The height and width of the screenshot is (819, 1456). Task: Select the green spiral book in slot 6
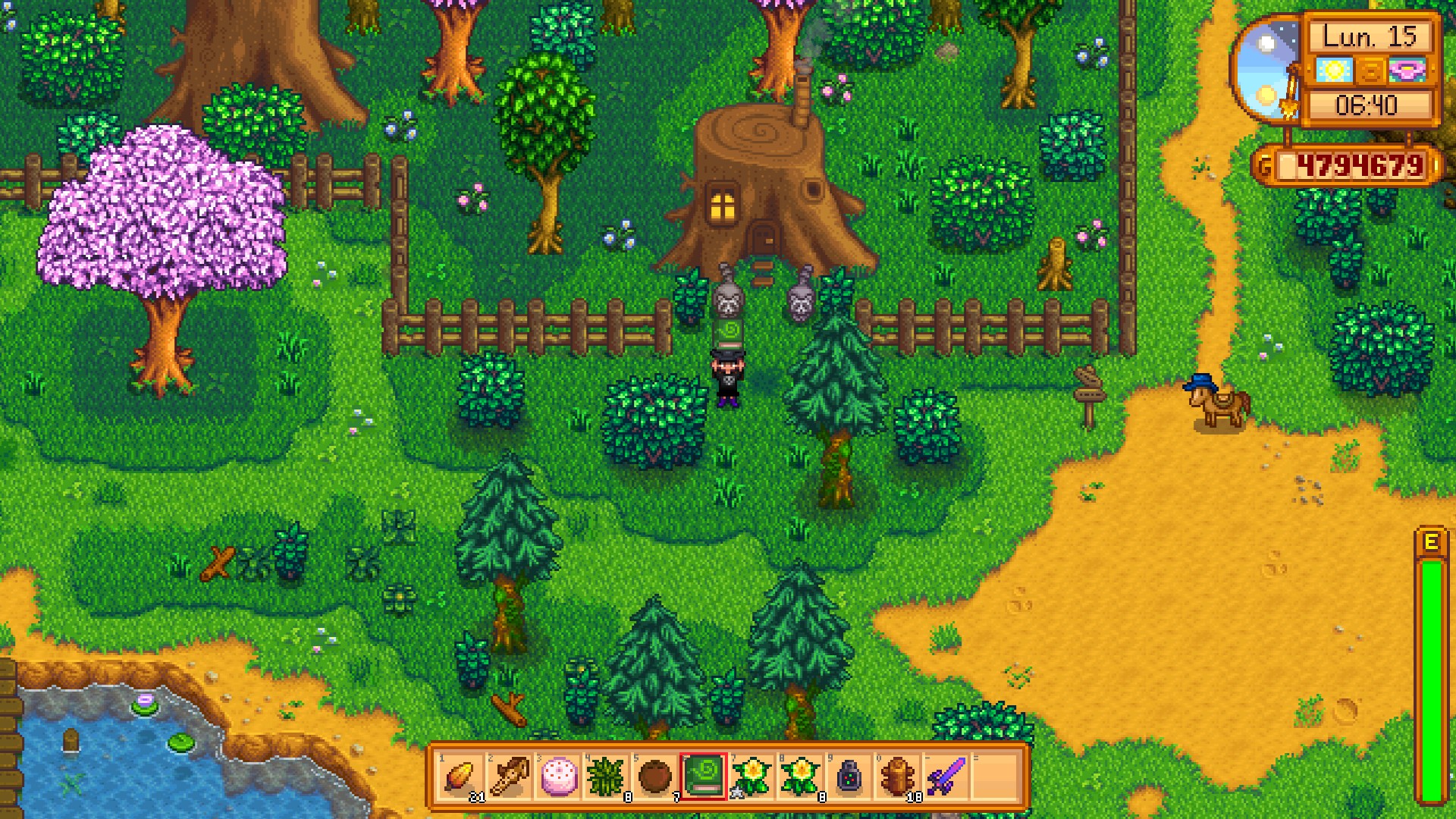coord(703,777)
